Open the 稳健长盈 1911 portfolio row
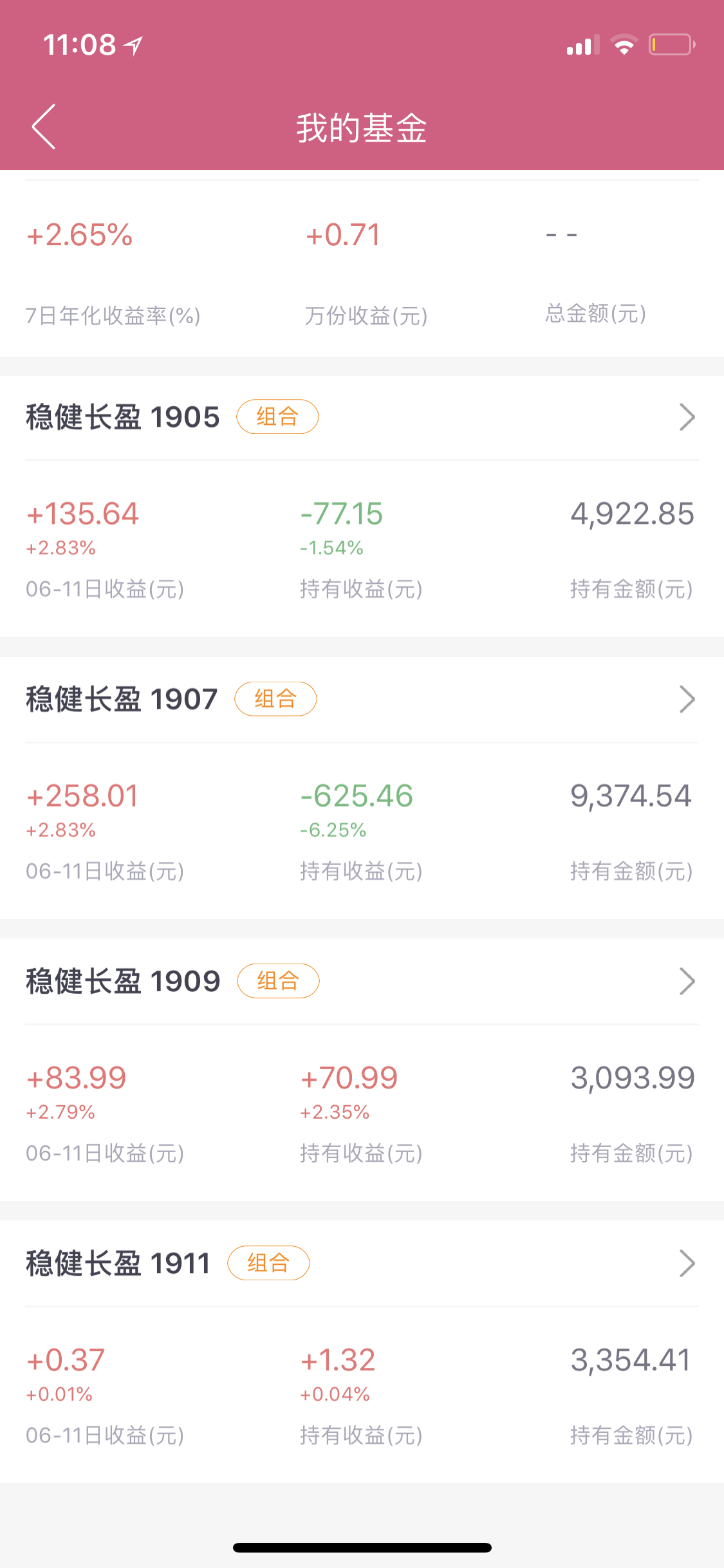 [x=362, y=1263]
